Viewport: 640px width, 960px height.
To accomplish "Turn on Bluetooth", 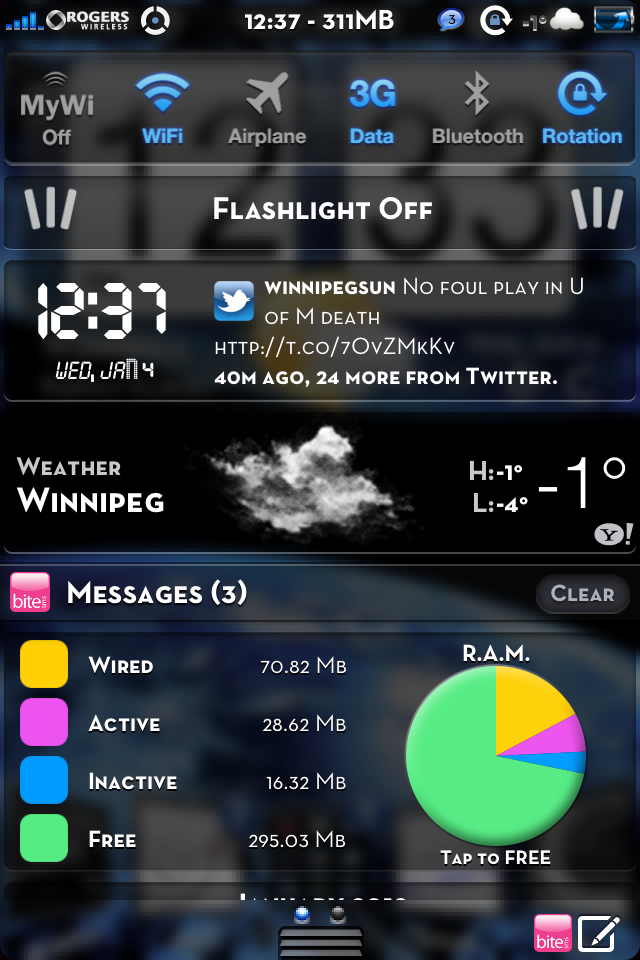I will (477, 109).
